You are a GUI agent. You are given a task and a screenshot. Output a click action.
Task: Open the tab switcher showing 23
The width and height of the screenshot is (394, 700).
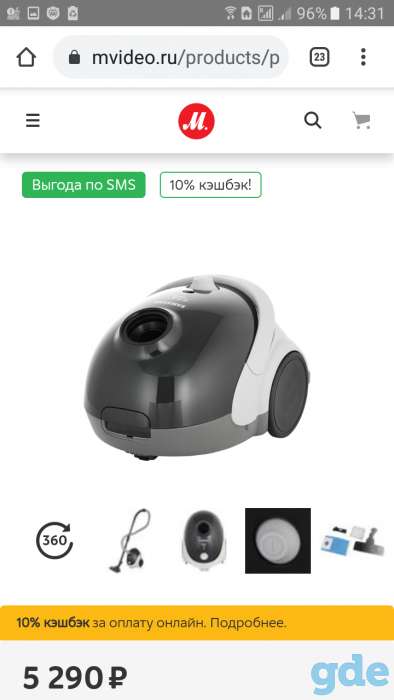[x=319, y=57]
